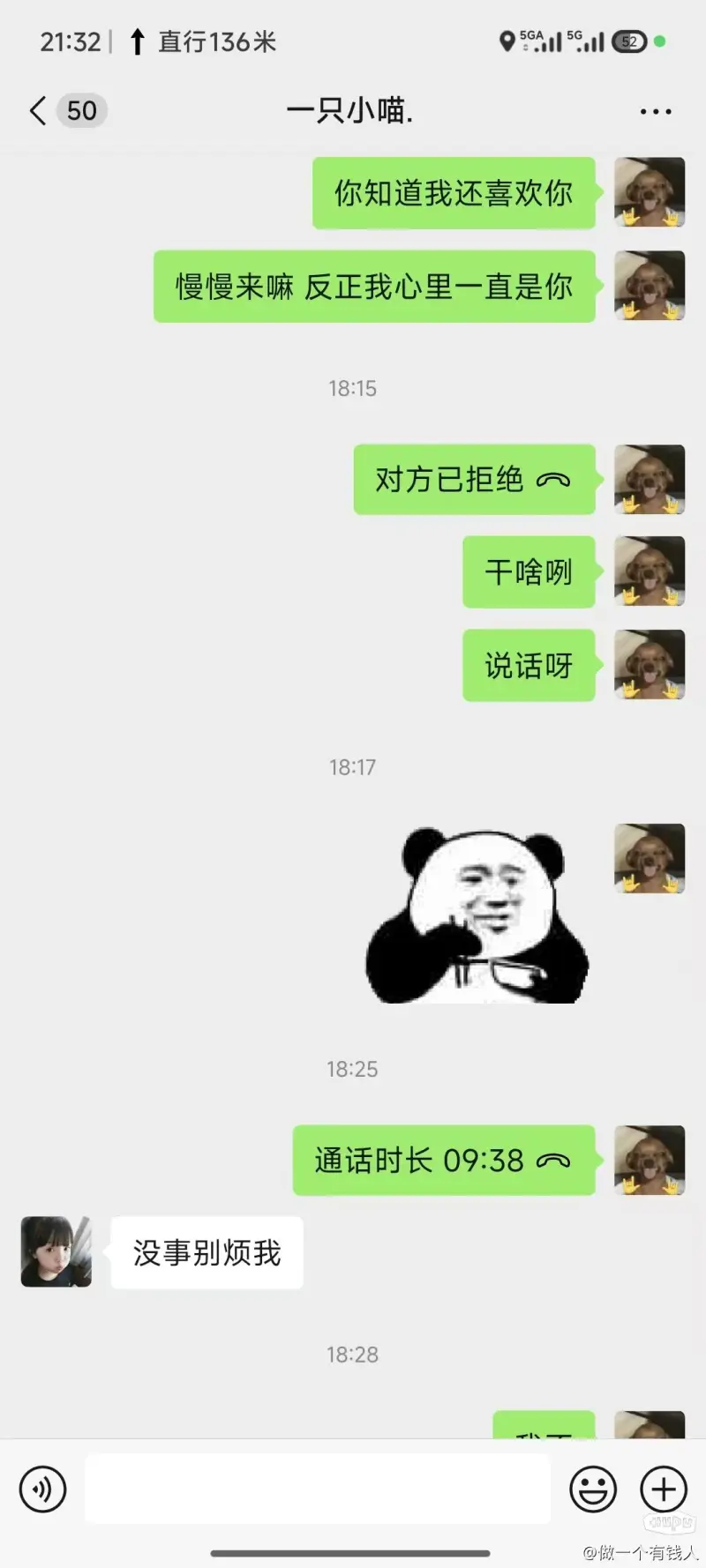This screenshot has height=1568, width=706.
Task: Open the three-dot chat info menu
Action: coord(655,111)
